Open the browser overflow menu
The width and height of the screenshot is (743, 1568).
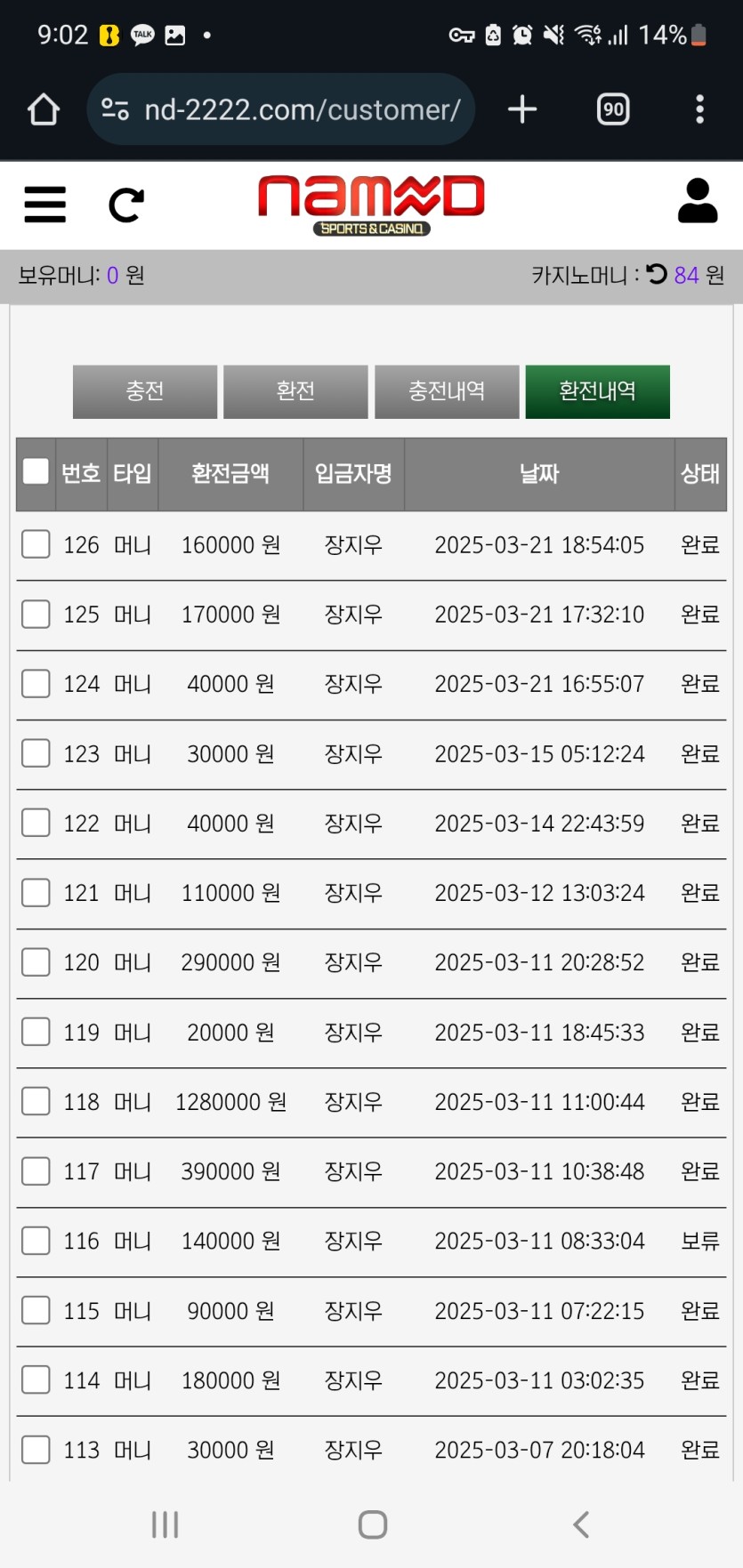pyautogui.click(x=699, y=109)
